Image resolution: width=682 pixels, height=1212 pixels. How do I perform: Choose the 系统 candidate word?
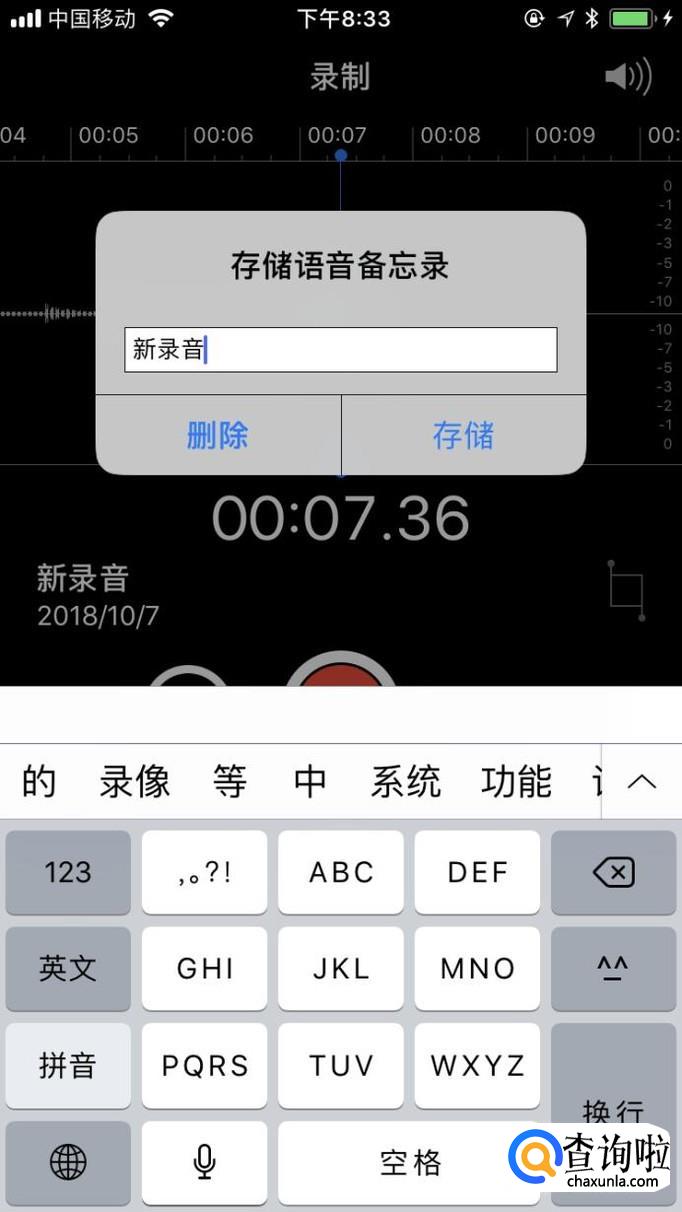[x=406, y=781]
